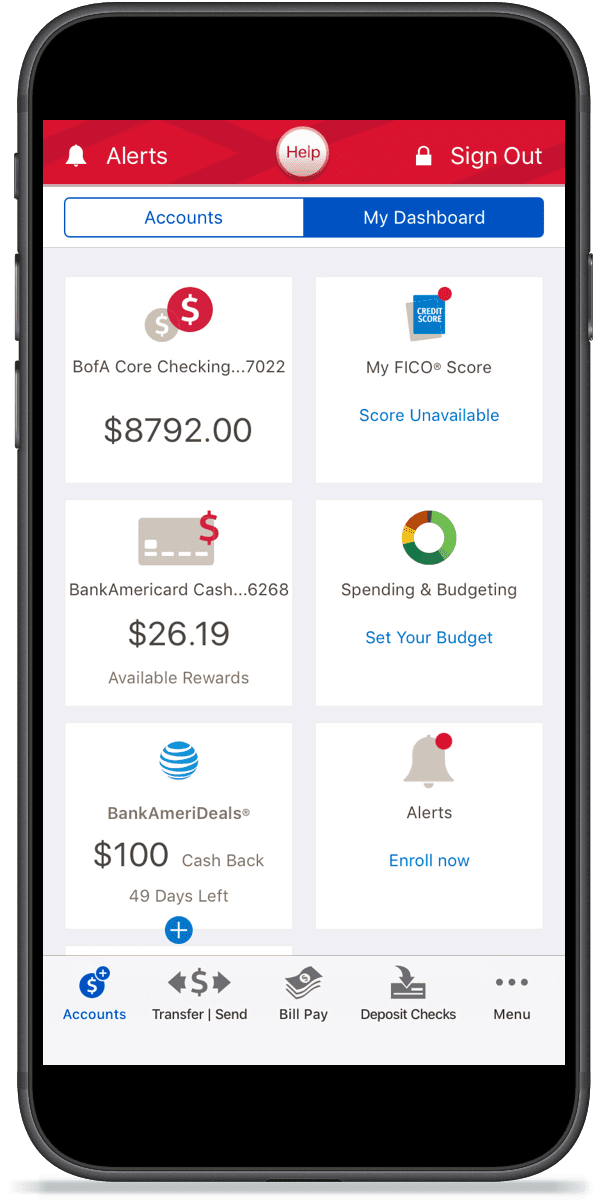Open Bill Pay
Screen dimensions: 600x1200
pyautogui.click(x=303, y=993)
